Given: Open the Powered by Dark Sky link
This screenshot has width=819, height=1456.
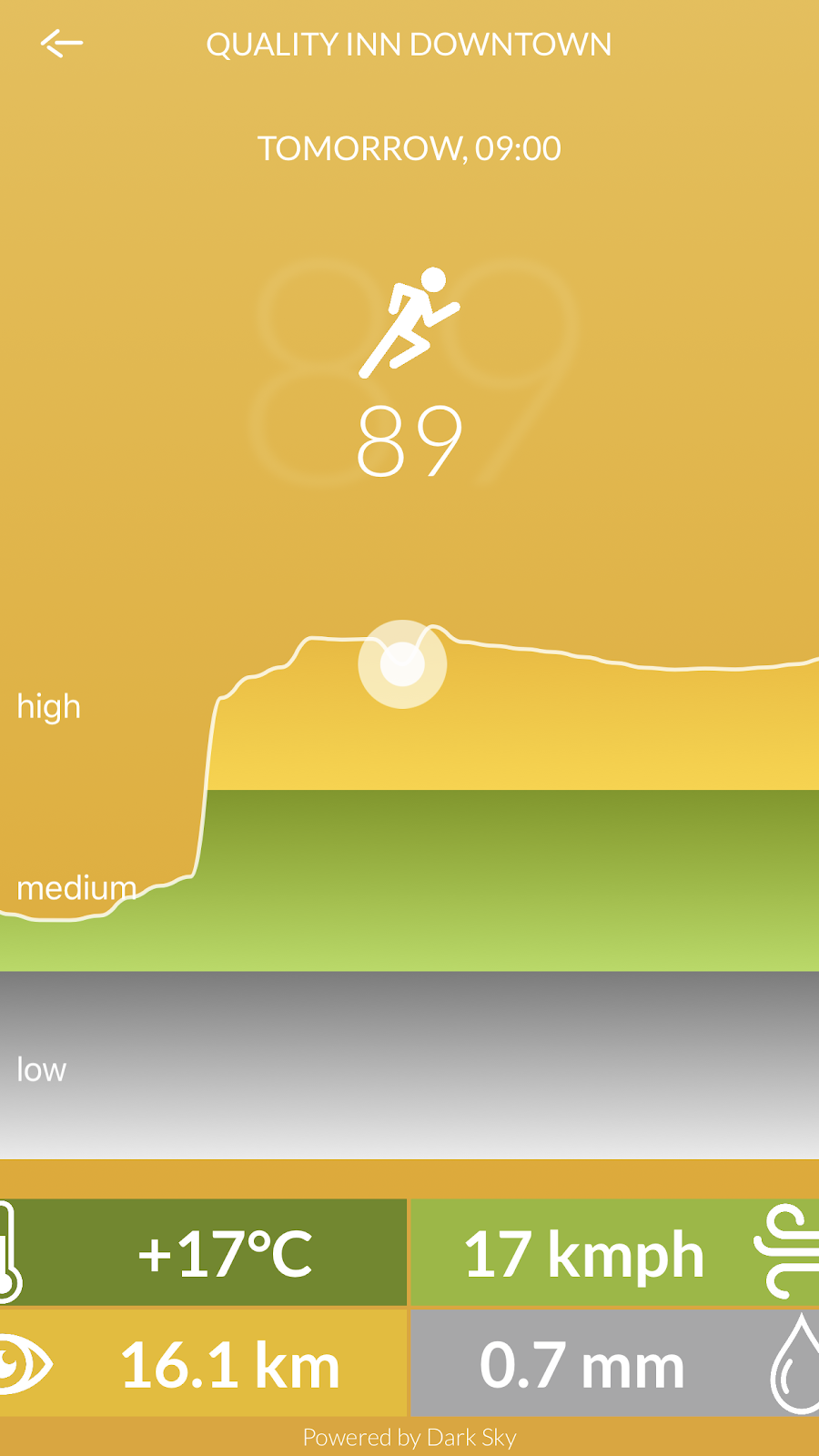Looking at the screenshot, I should point(409,1438).
